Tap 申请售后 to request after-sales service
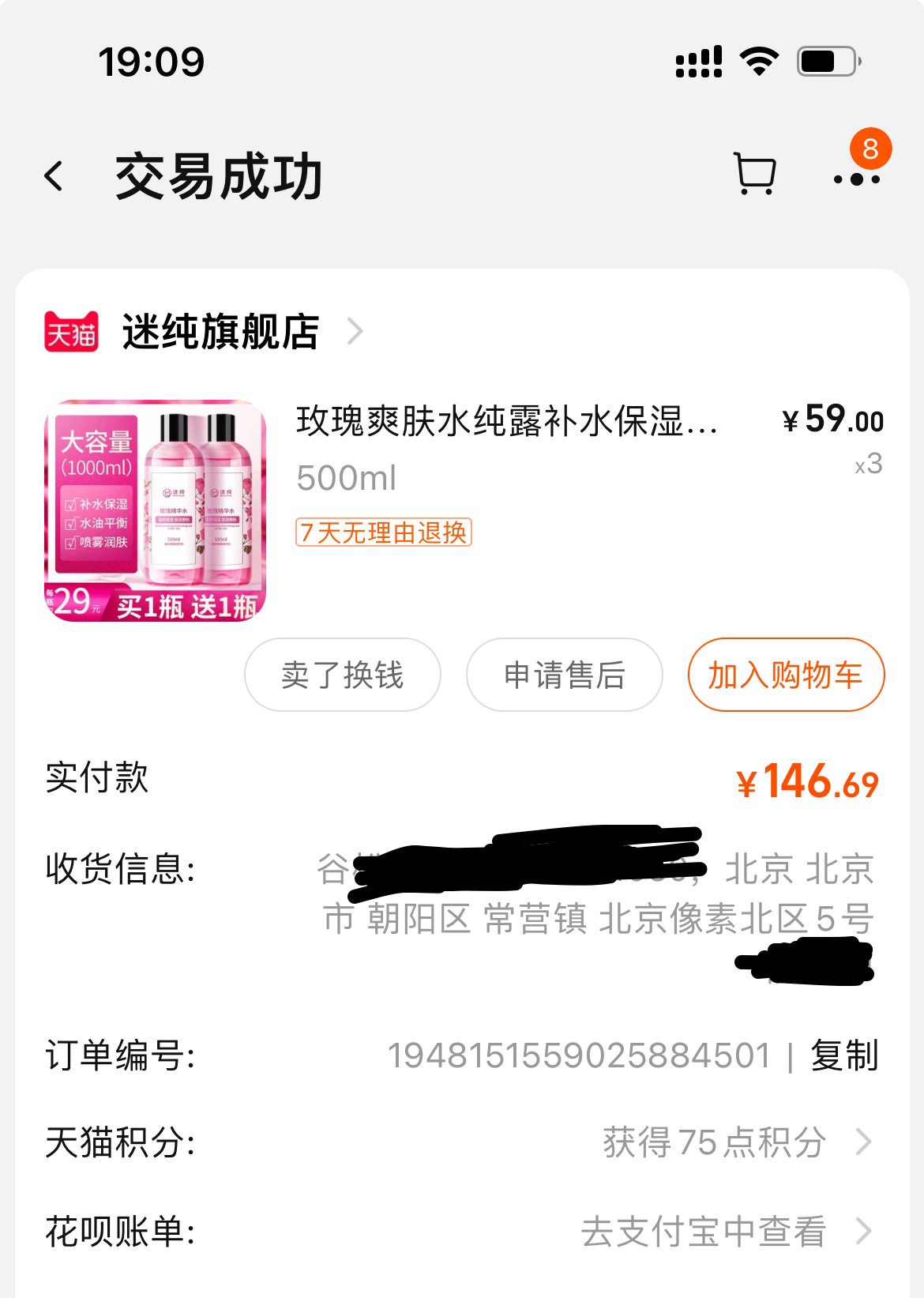The width and height of the screenshot is (924, 1298). pos(564,675)
